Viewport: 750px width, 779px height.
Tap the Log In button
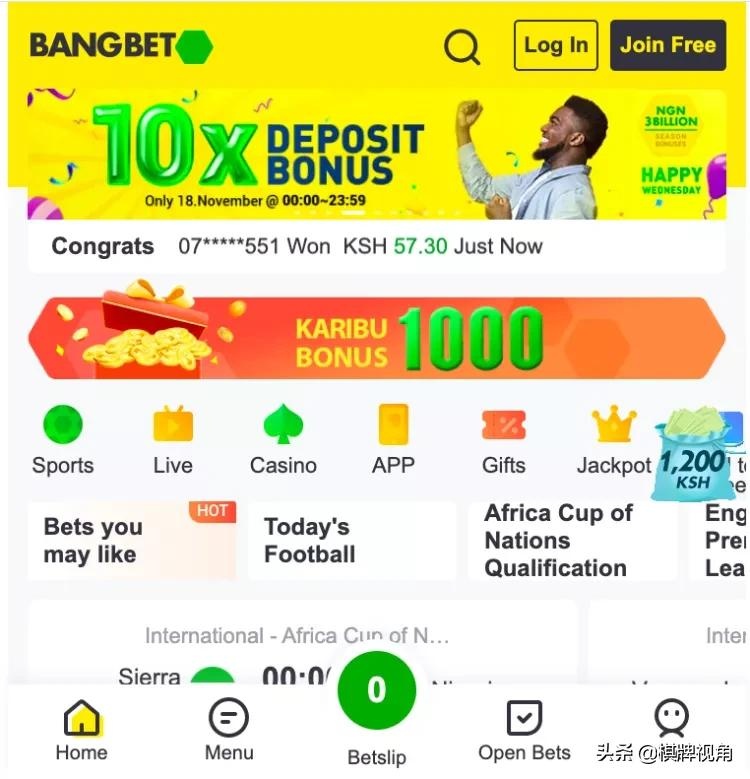pyautogui.click(x=555, y=46)
